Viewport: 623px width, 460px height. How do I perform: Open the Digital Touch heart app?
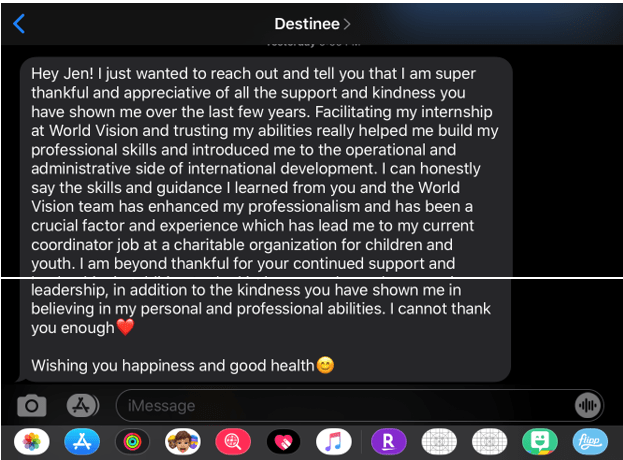point(283,441)
